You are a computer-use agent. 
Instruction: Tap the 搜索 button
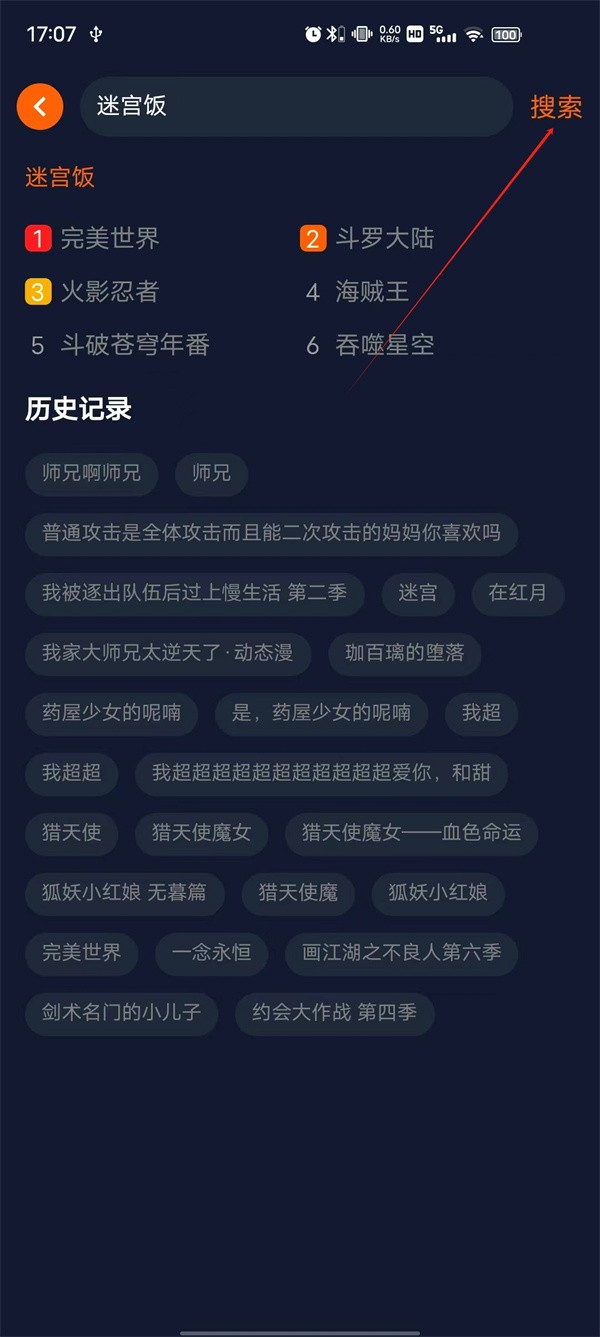click(x=556, y=107)
